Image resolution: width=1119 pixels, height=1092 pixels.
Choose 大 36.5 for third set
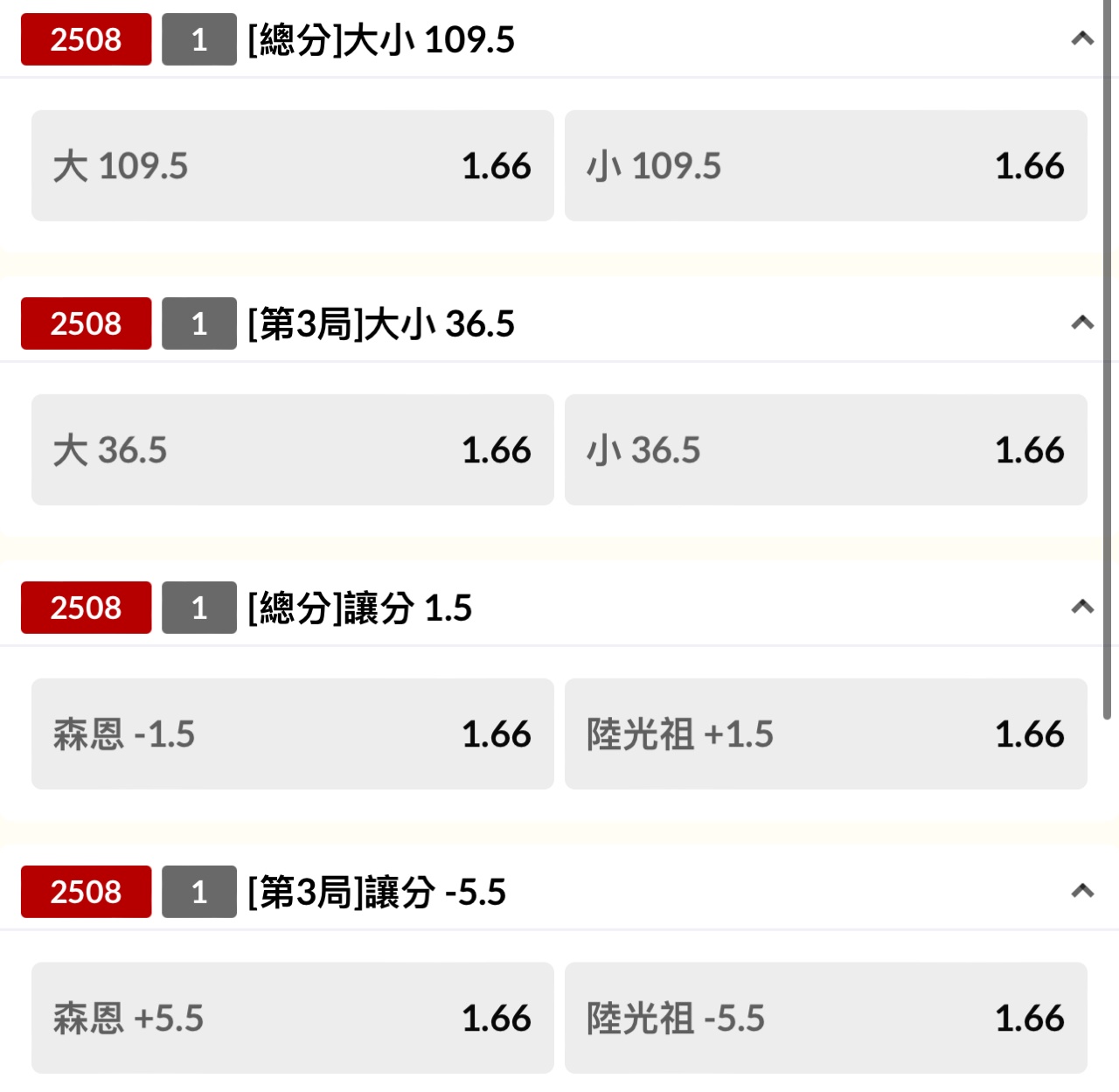point(292,449)
